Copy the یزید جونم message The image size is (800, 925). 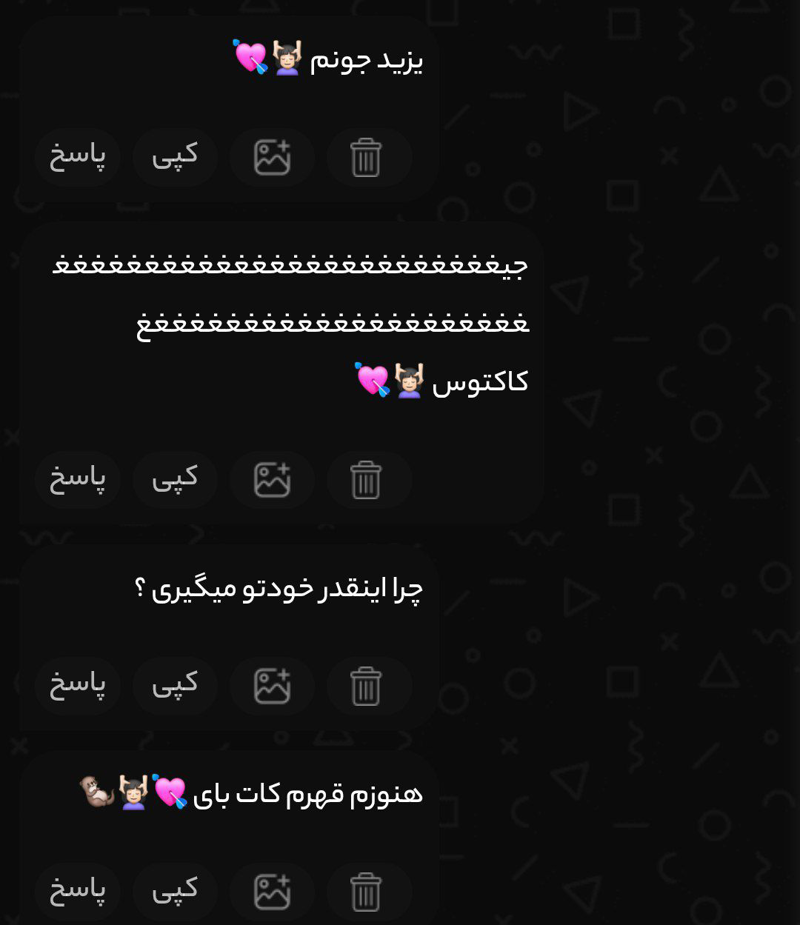coord(175,157)
